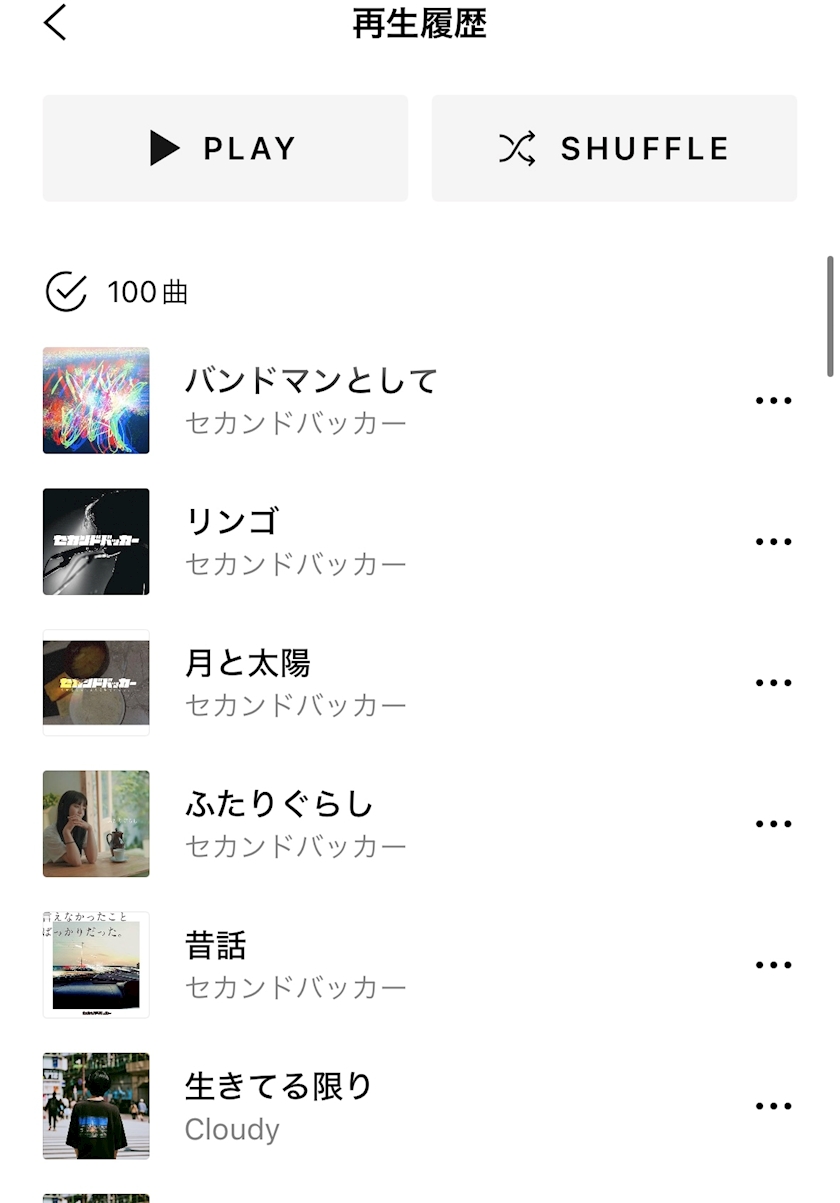Shuffle the play history songs
This screenshot has height=1203, width=840.
pyautogui.click(x=614, y=149)
